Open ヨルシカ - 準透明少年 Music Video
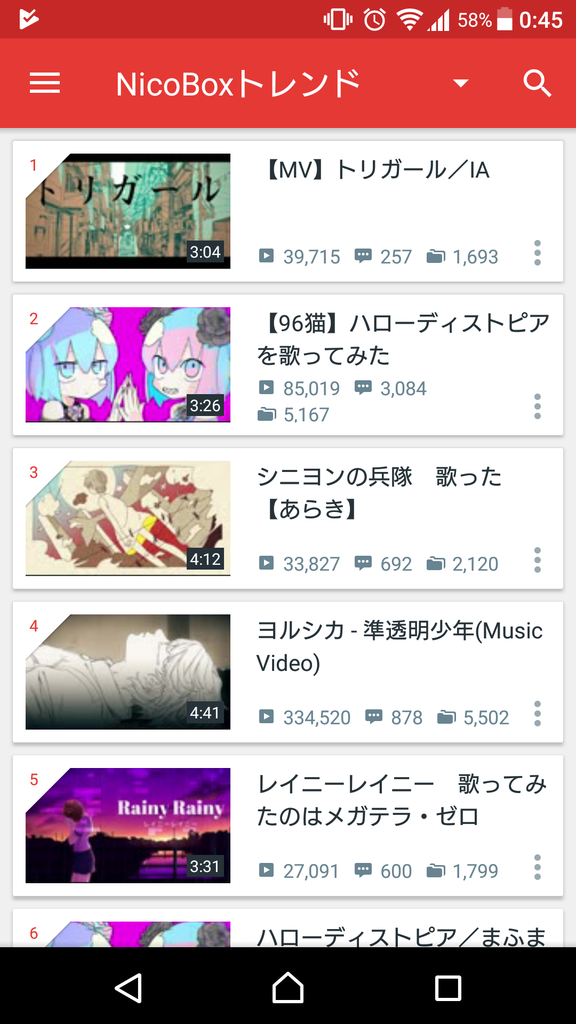The image size is (576, 1024). tap(287, 672)
